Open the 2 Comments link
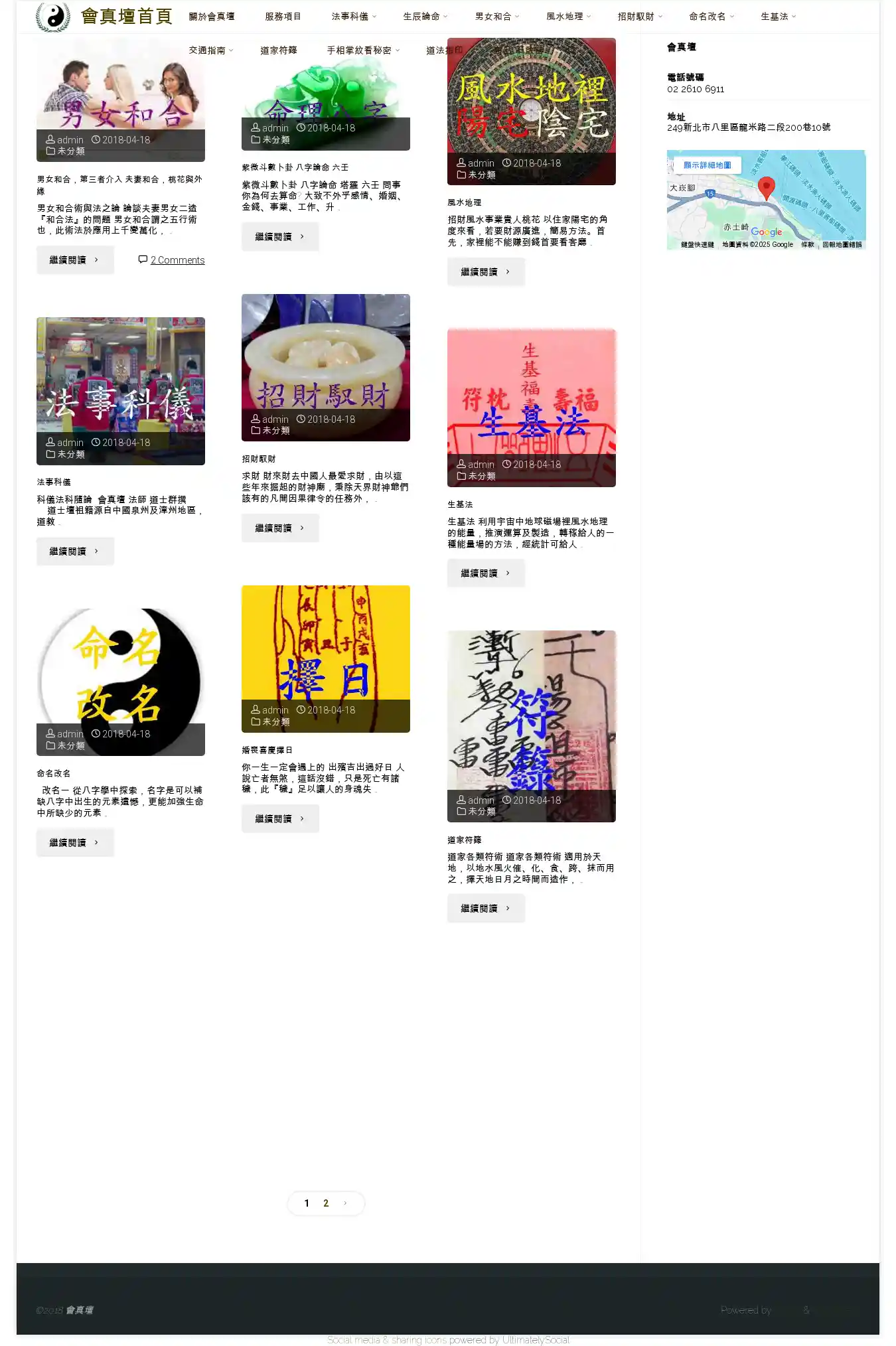The image size is (896, 1346). pos(177,260)
